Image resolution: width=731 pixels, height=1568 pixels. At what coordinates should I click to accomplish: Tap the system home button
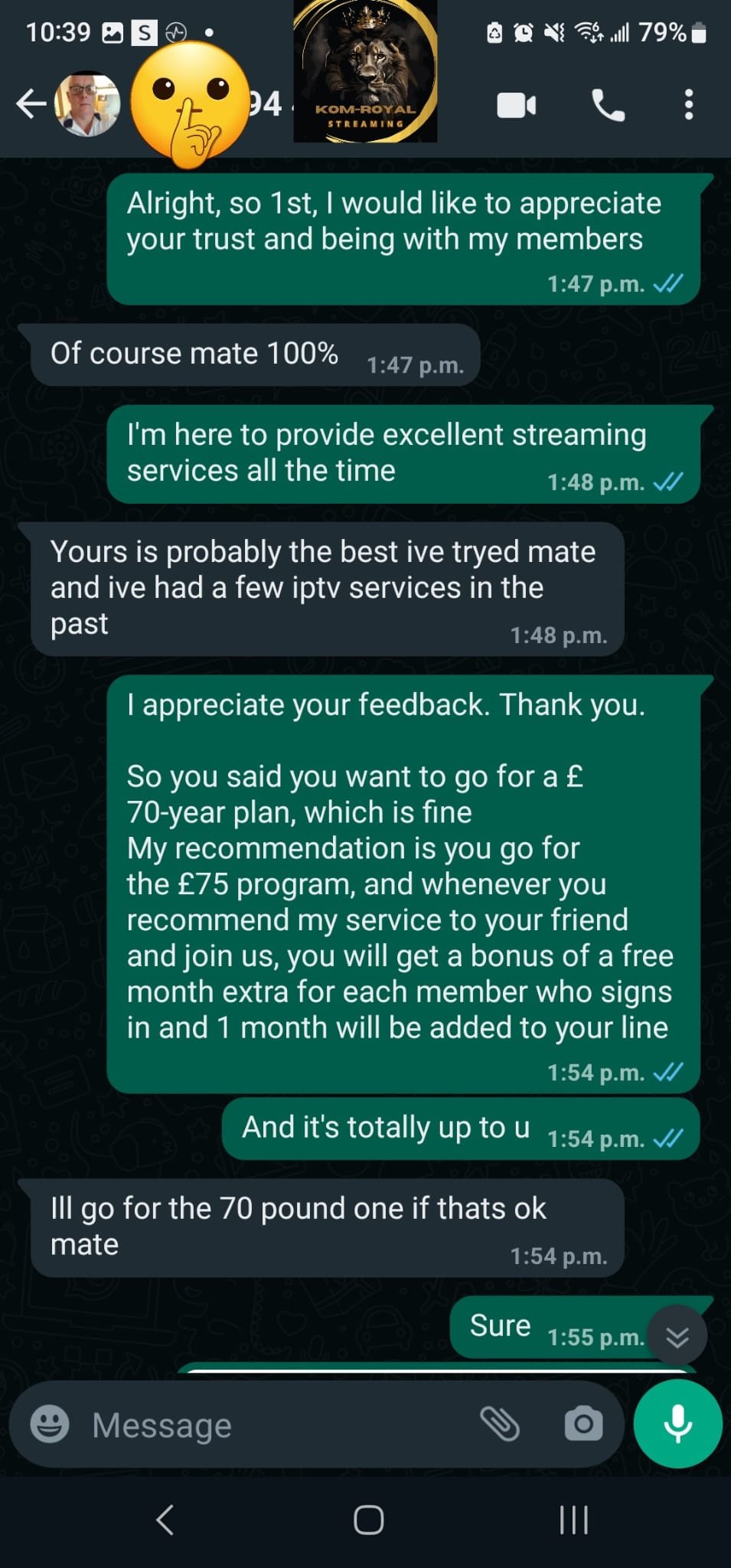click(x=368, y=1520)
